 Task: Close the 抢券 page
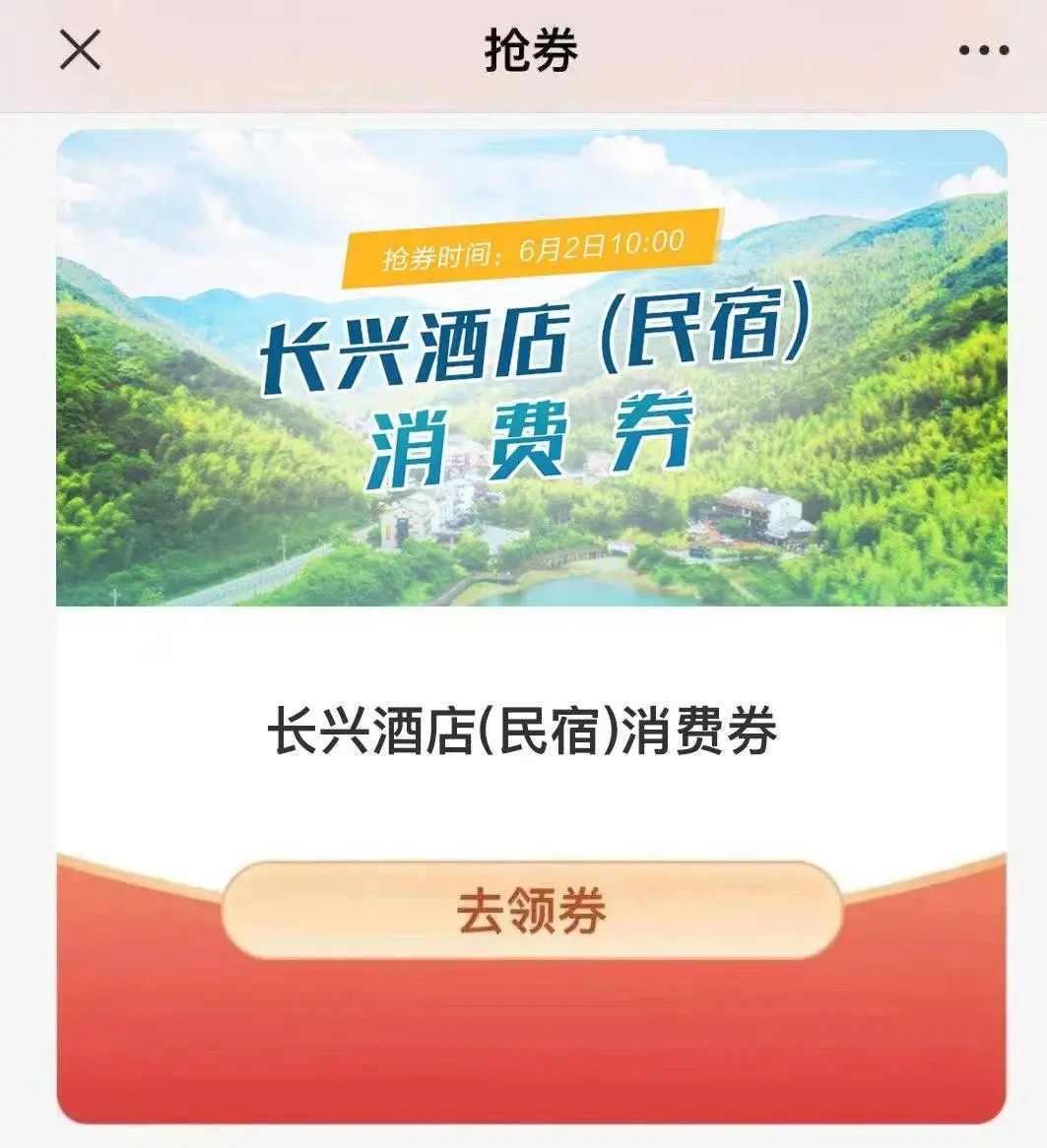click(x=80, y=50)
